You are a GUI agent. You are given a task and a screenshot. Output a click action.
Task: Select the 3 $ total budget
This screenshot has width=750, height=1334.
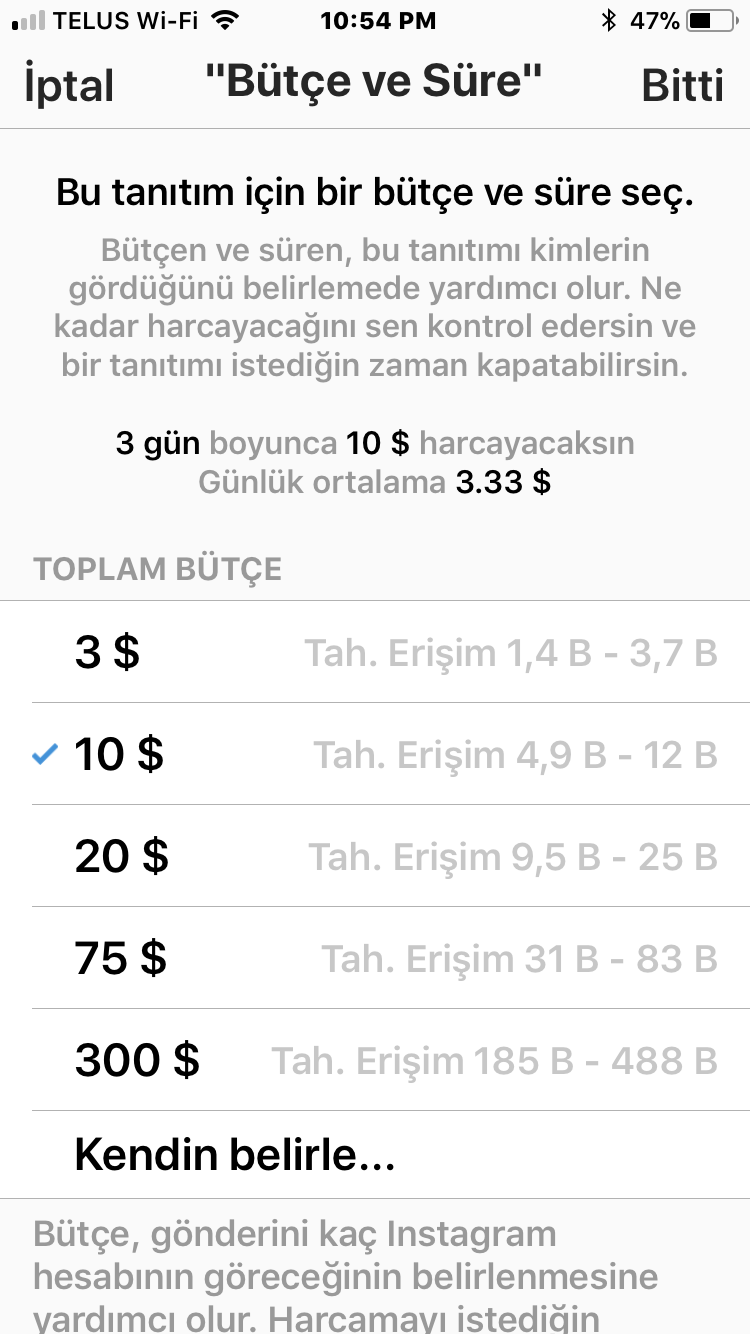375,652
